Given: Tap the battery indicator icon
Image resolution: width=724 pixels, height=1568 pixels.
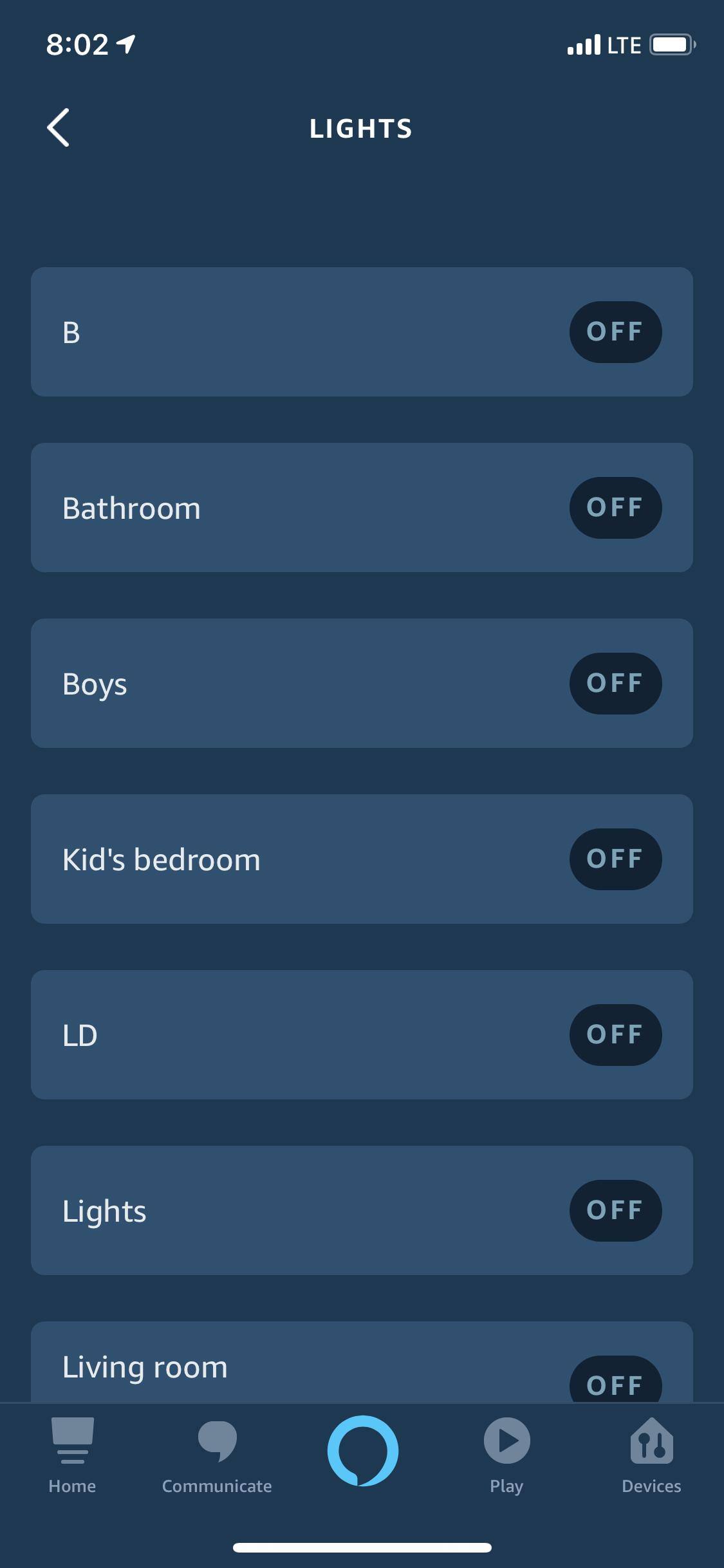Looking at the screenshot, I should click(x=671, y=45).
